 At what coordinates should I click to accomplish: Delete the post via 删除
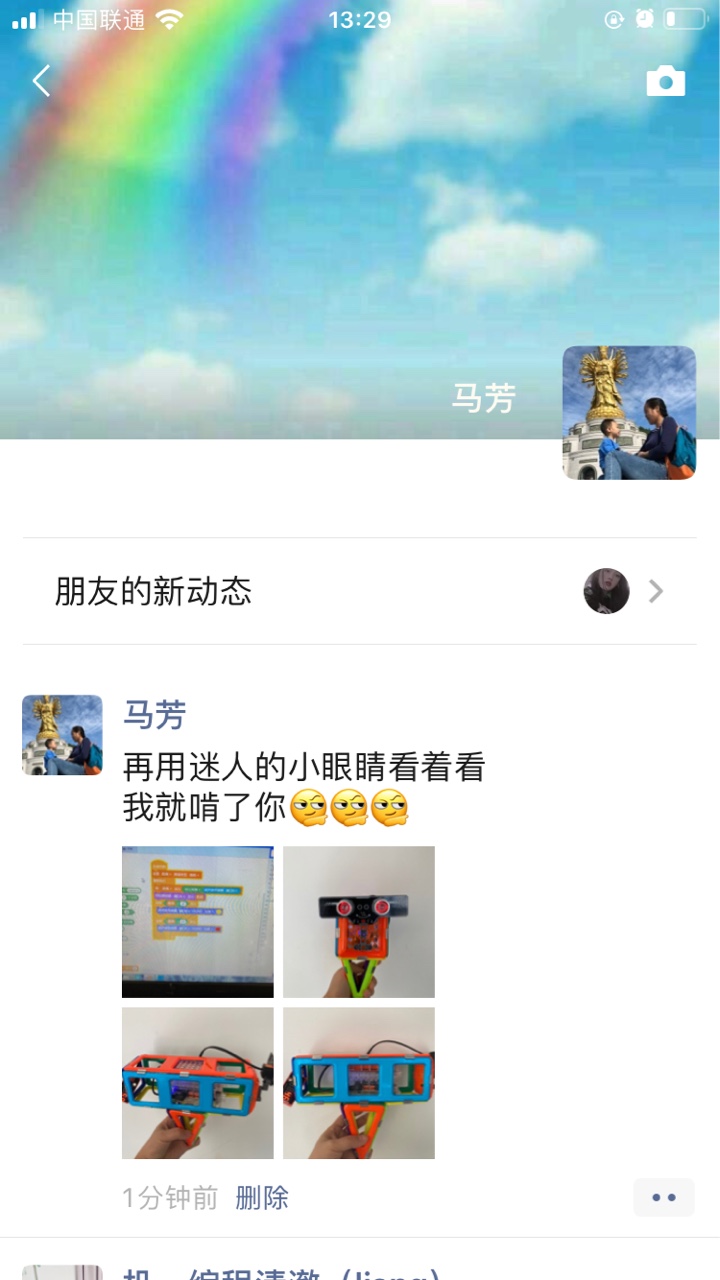point(262,1198)
